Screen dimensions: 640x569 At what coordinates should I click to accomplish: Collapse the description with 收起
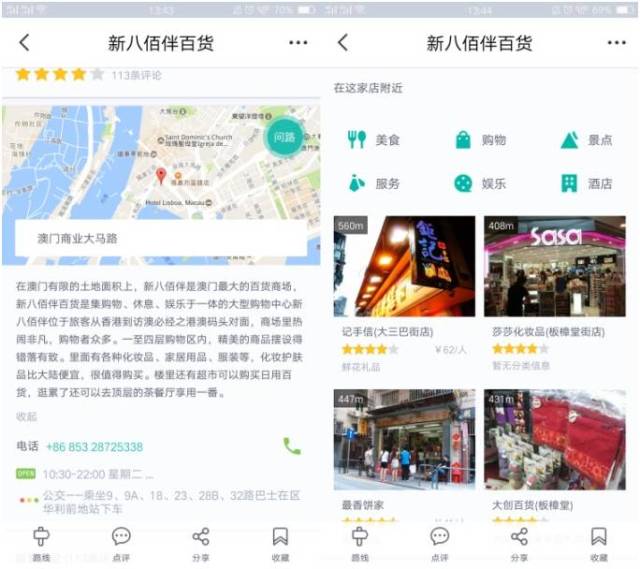click(26, 416)
